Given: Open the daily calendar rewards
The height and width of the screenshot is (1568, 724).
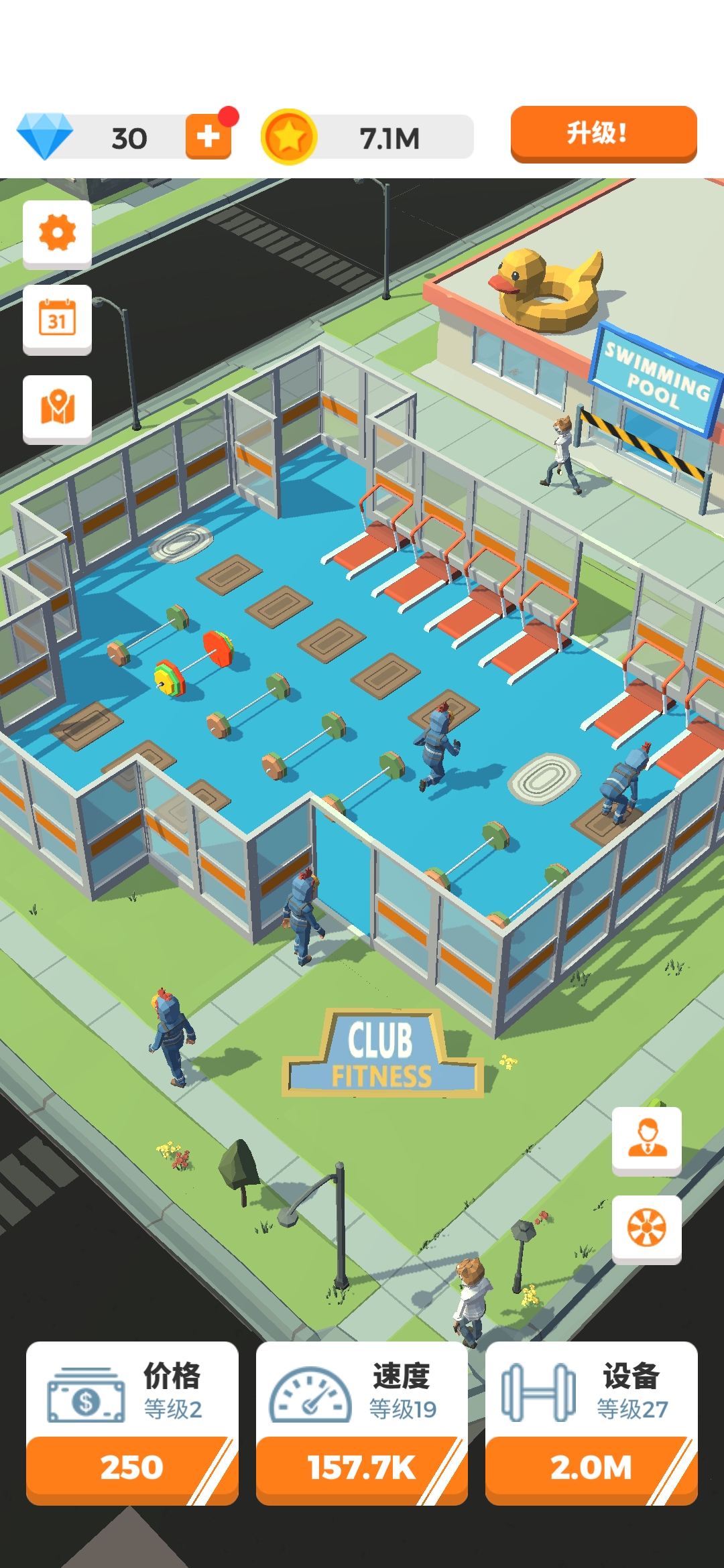Looking at the screenshot, I should pos(57,320).
